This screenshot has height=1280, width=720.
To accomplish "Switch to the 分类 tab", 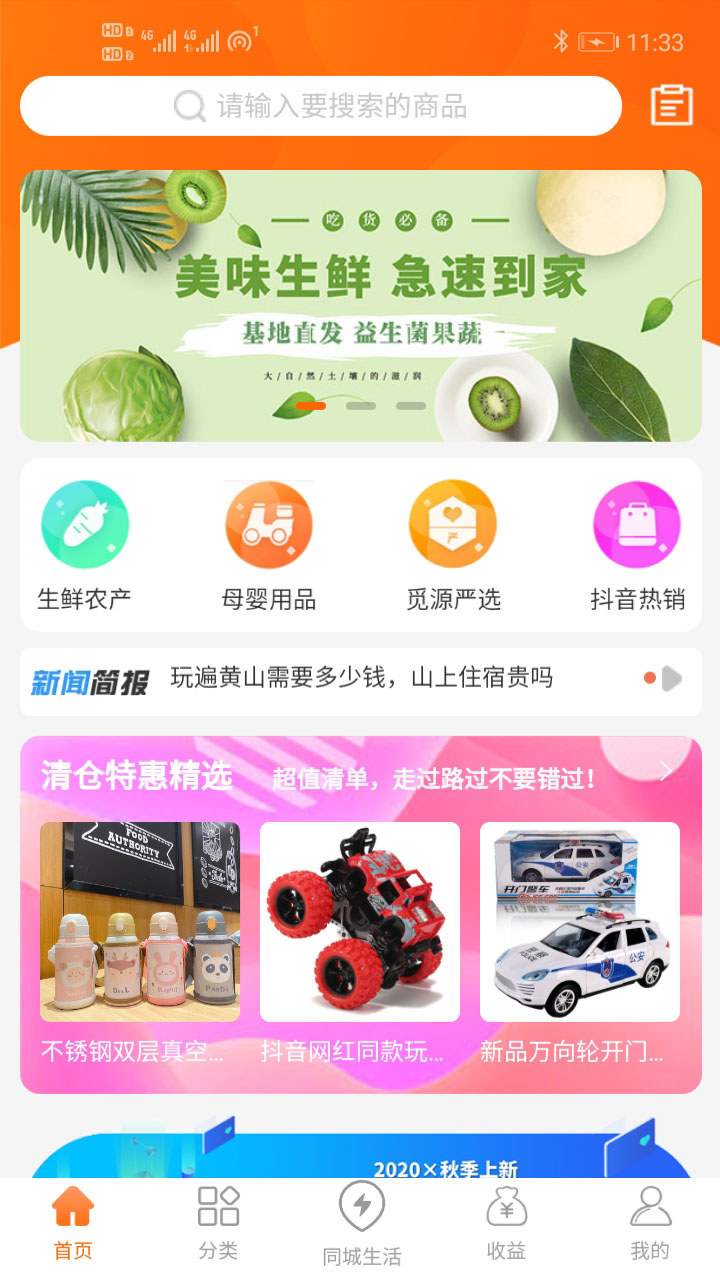I will click(x=217, y=1222).
